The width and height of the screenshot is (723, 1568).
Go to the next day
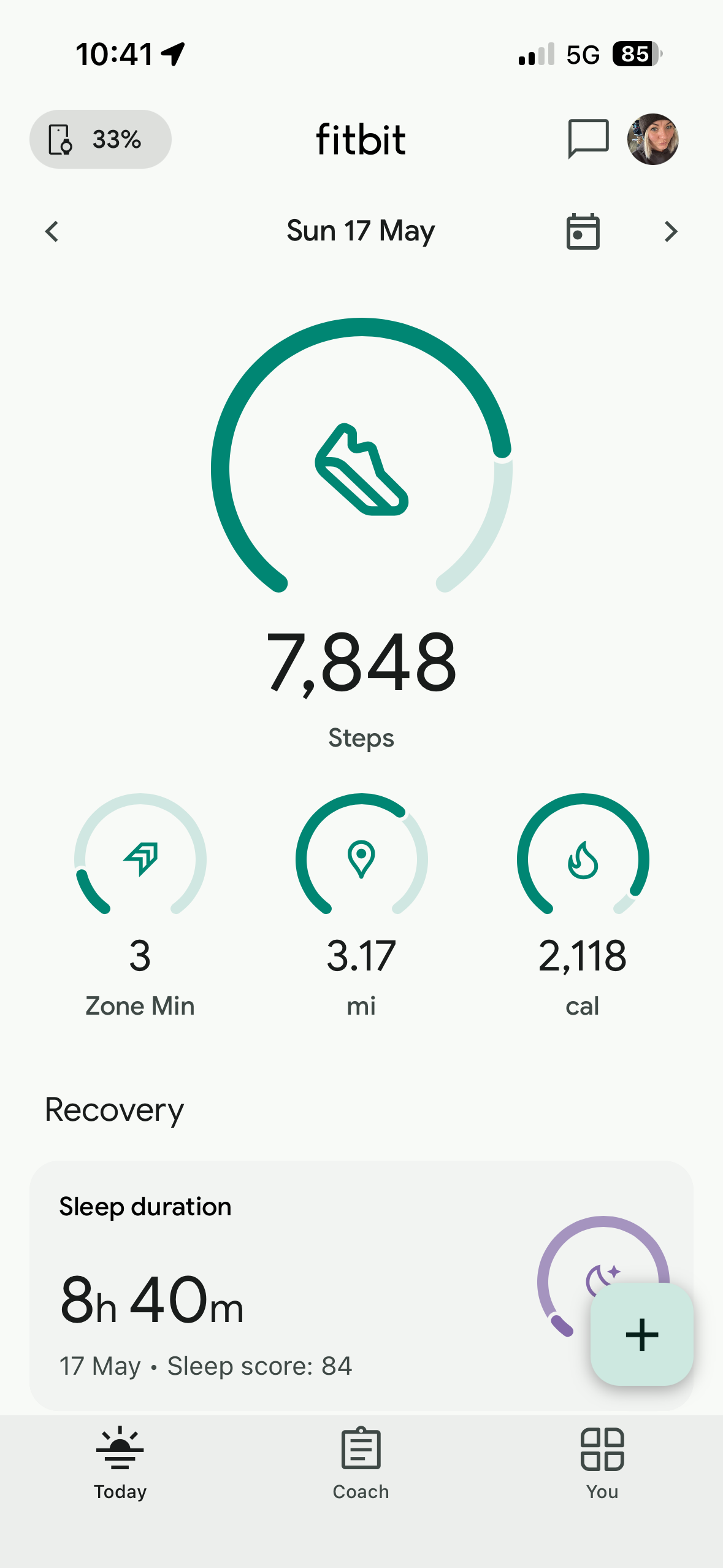[671, 232]
